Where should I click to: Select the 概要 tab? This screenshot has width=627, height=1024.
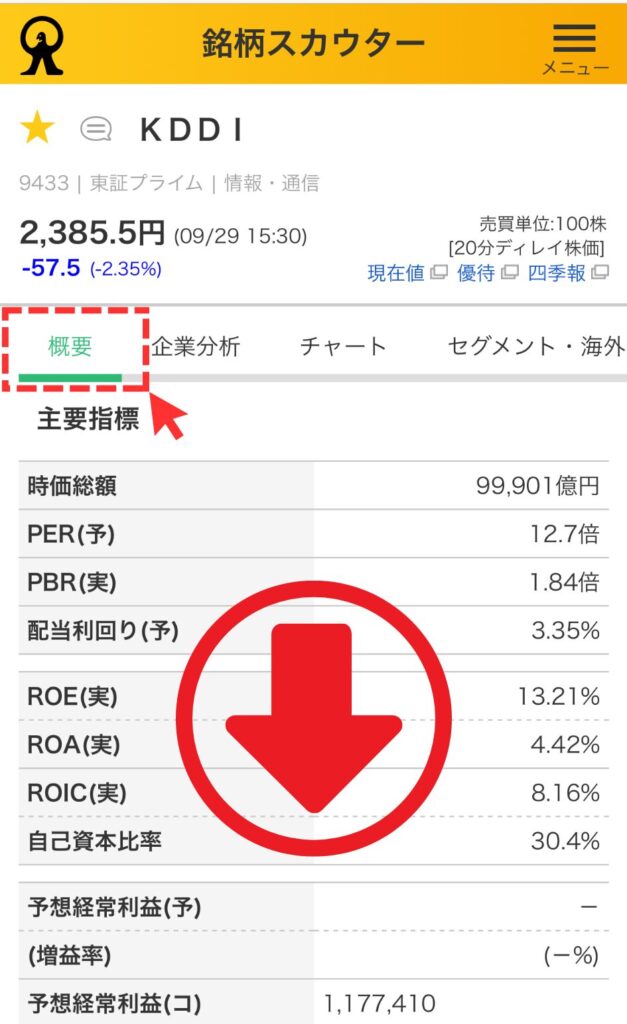[70, 347]
